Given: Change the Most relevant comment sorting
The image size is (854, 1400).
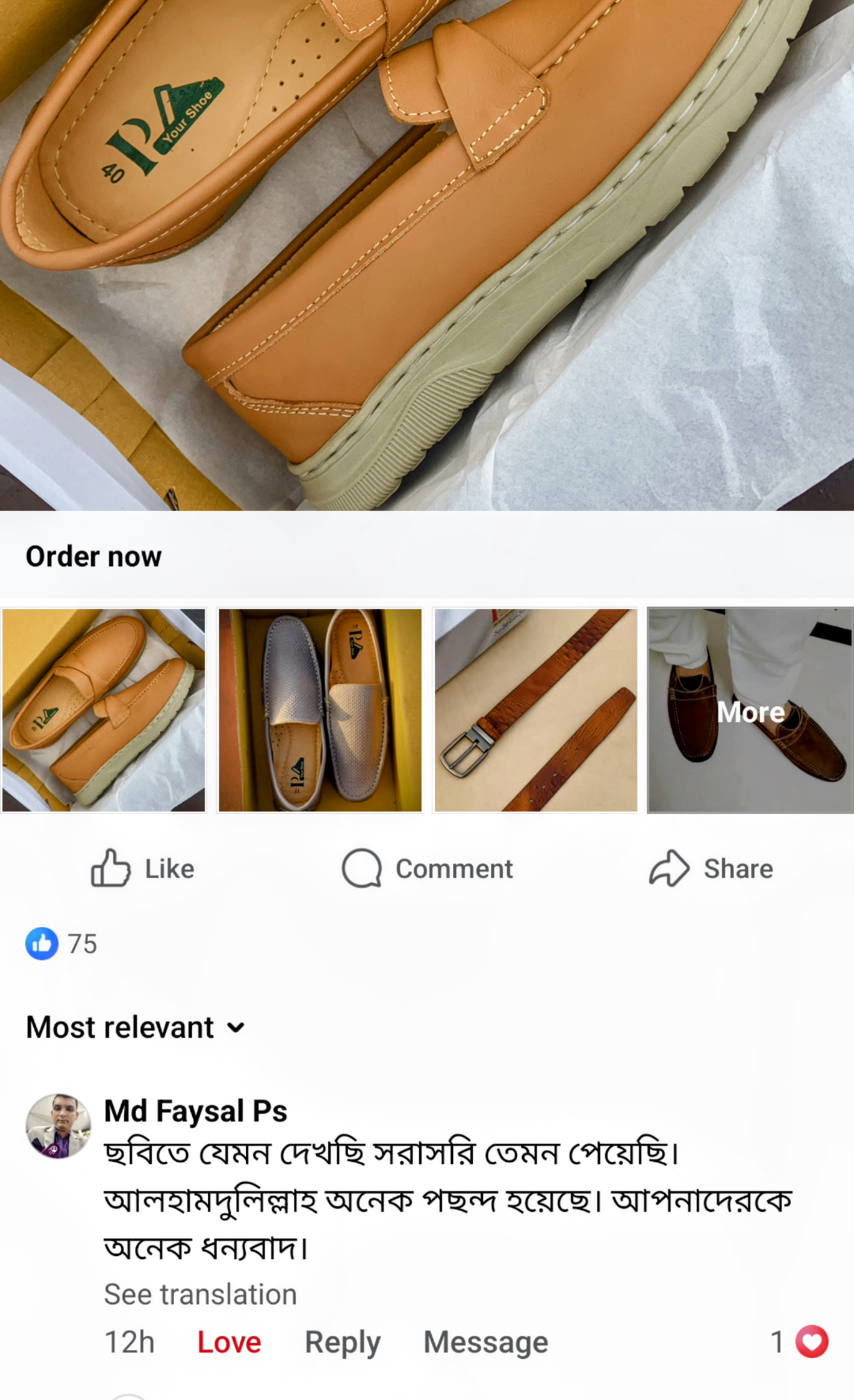Looking at the screenshot, I should 135,1027.
